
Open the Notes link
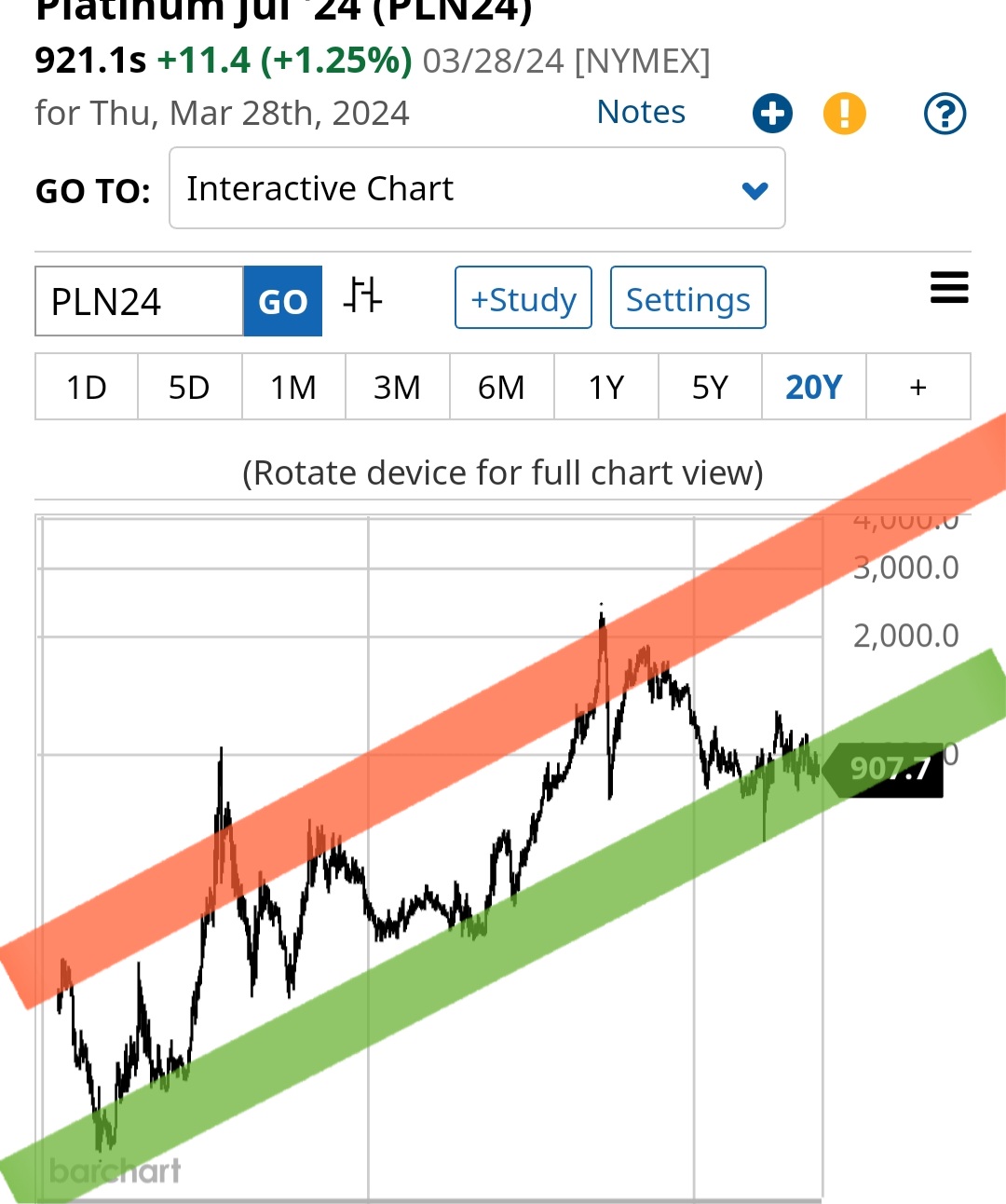641,112
